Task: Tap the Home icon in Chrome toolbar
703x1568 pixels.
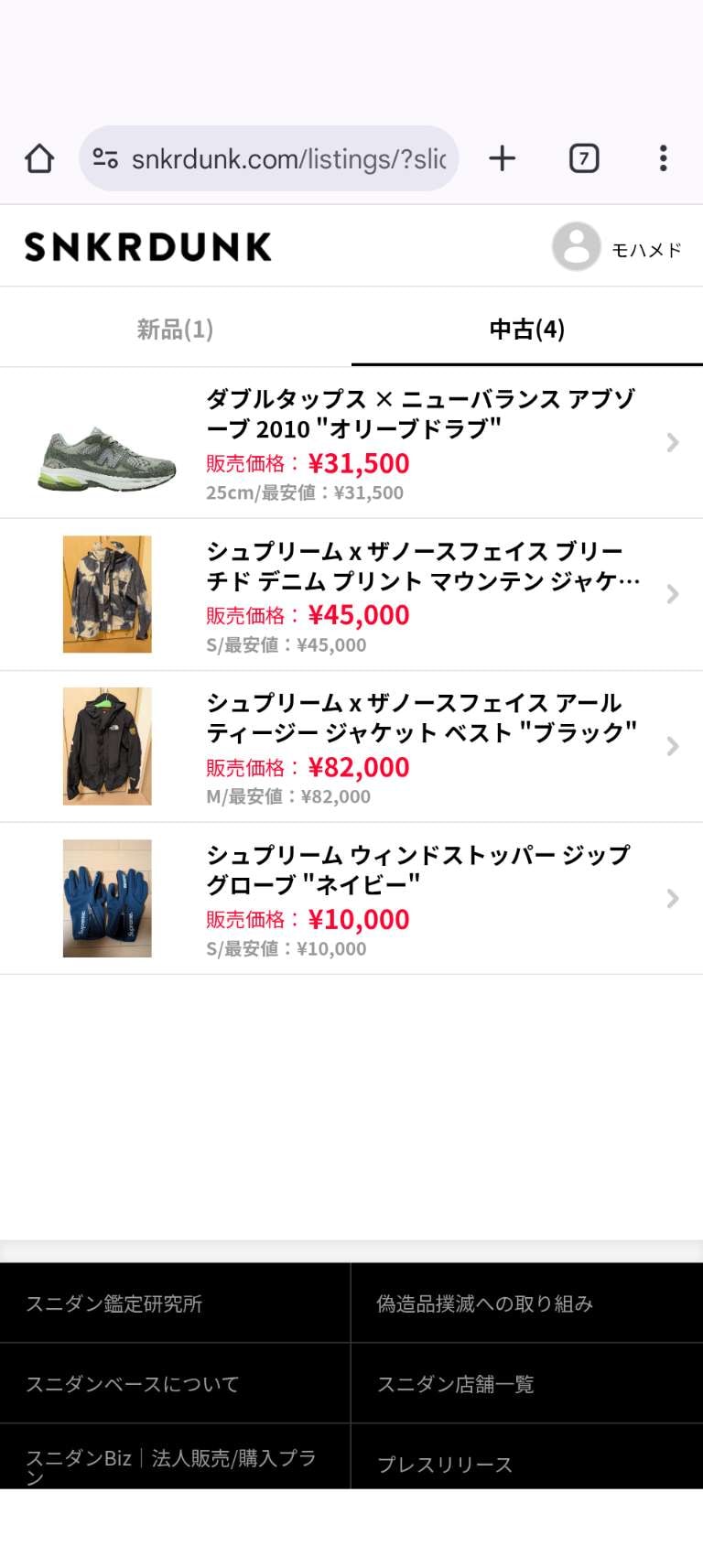Action: point(39,157)
